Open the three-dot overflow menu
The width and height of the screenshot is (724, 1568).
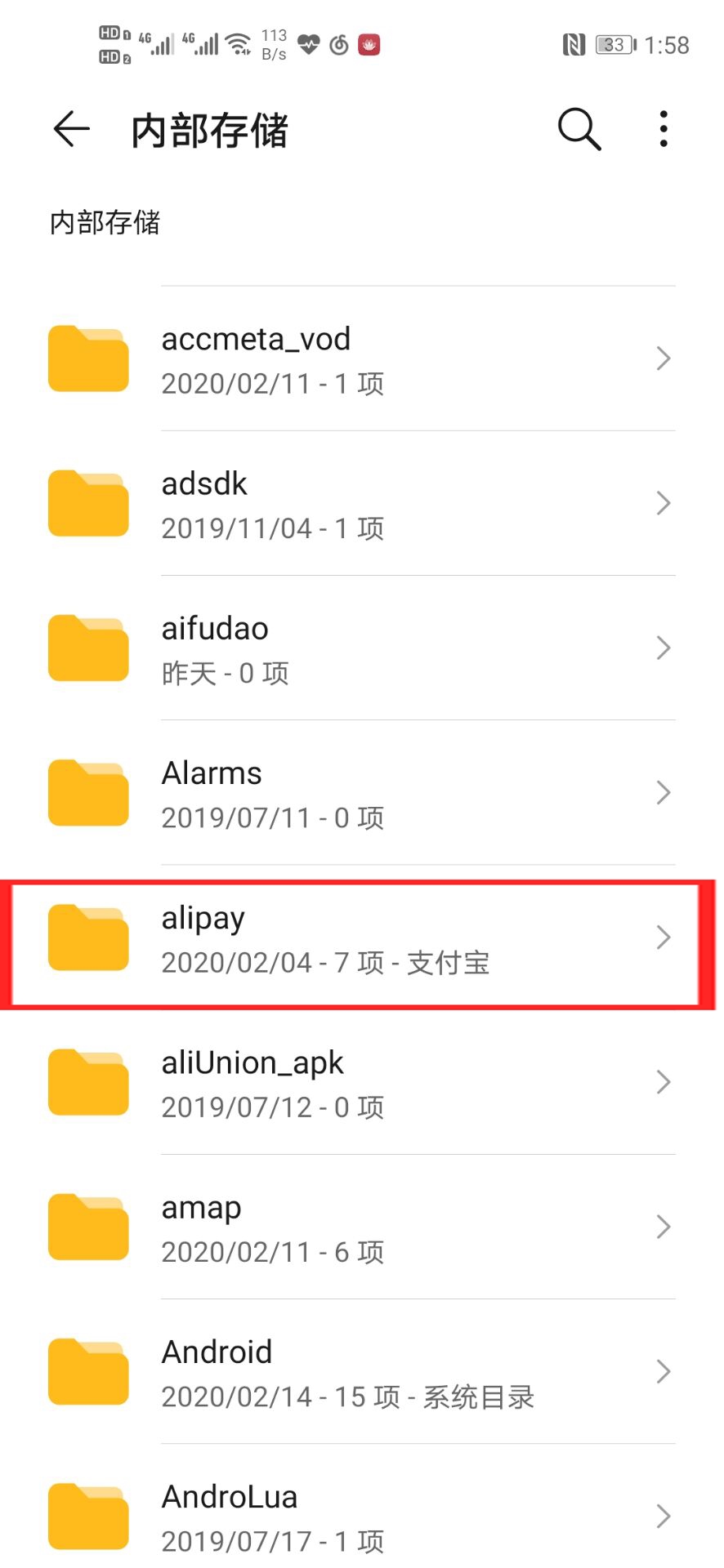click(x=662, y=128)
